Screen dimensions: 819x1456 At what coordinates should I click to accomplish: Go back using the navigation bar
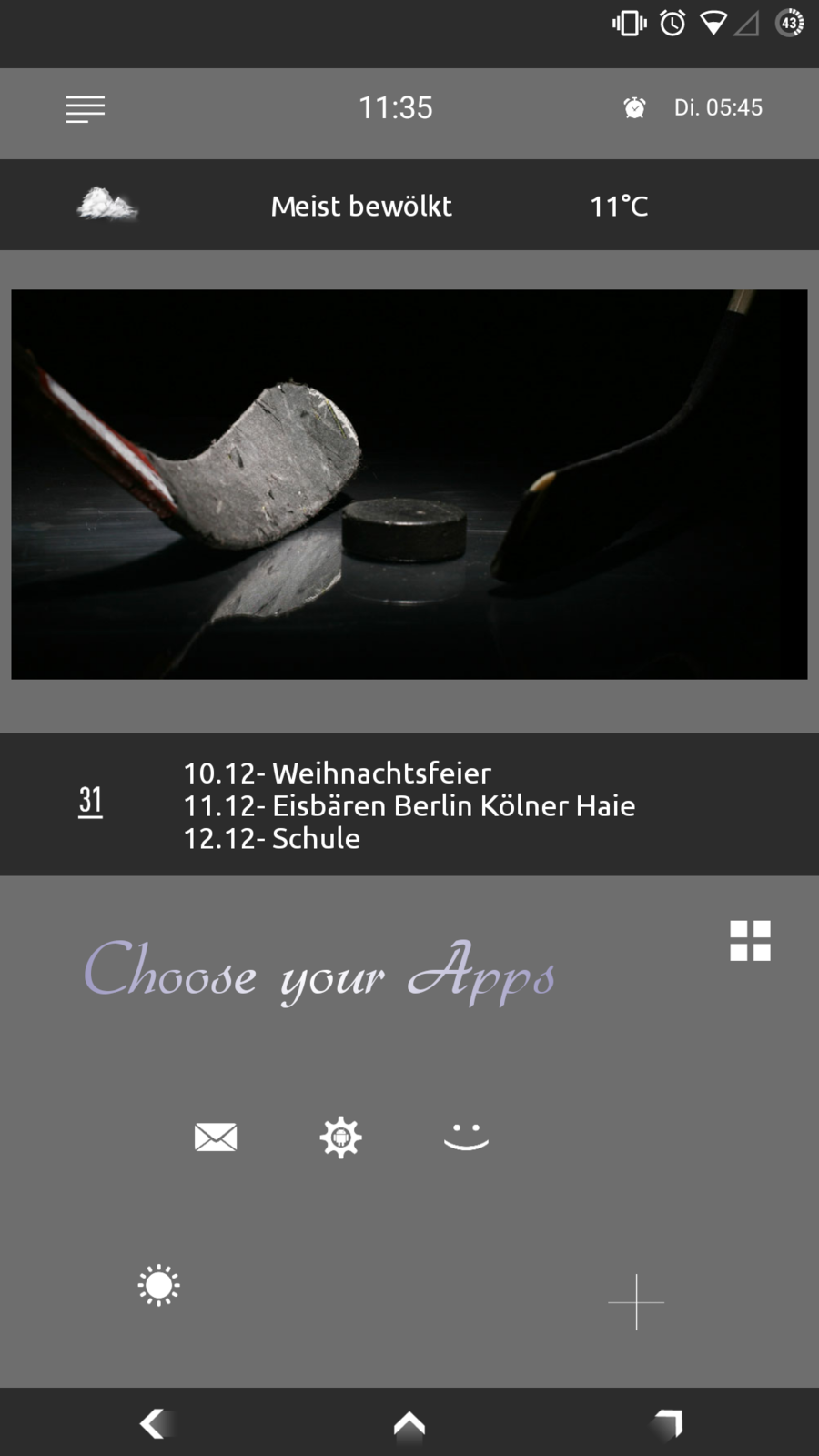(153, 1423)
